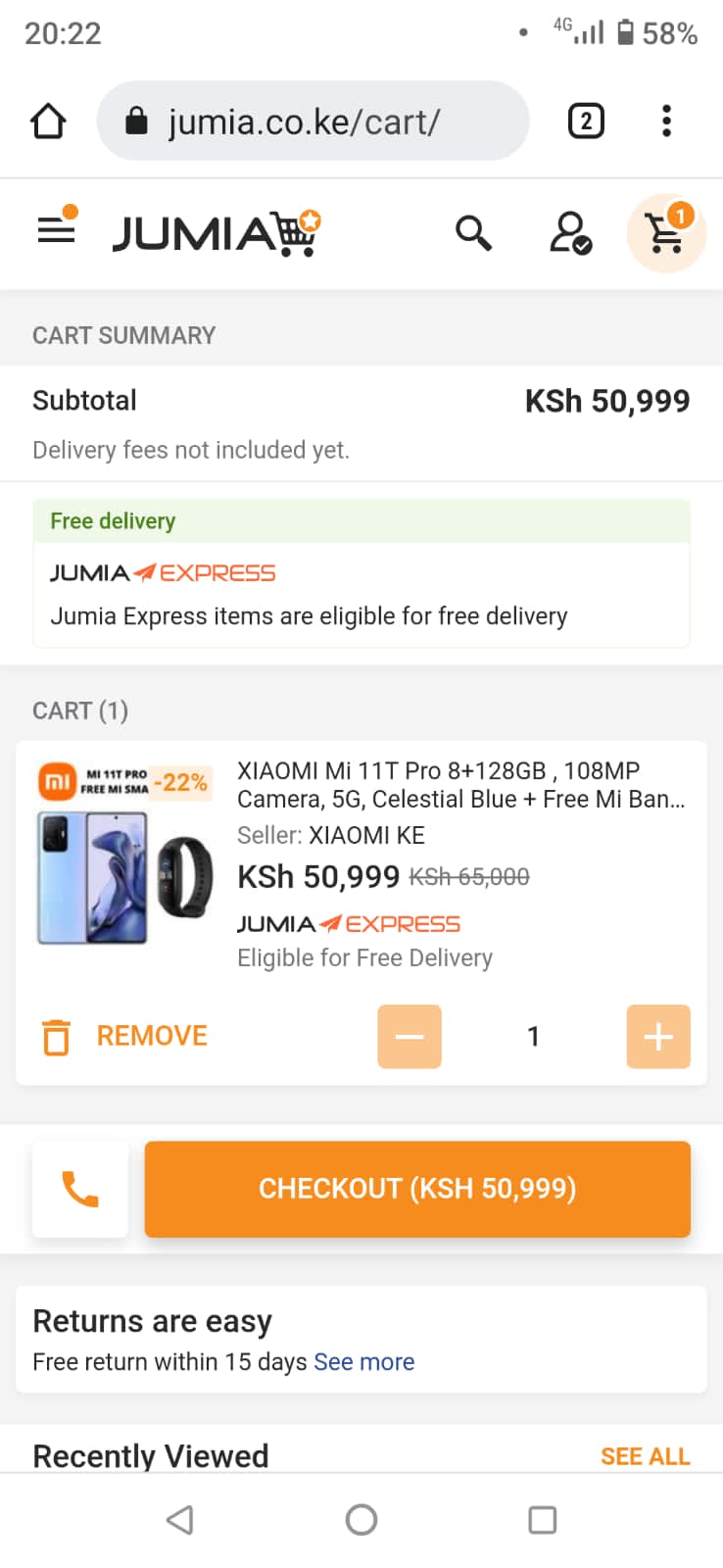Image resolution: width=723 pixels, height=1568 pixels.
Task: Open the browser tab switcher
Action: [x=586, y=122]
